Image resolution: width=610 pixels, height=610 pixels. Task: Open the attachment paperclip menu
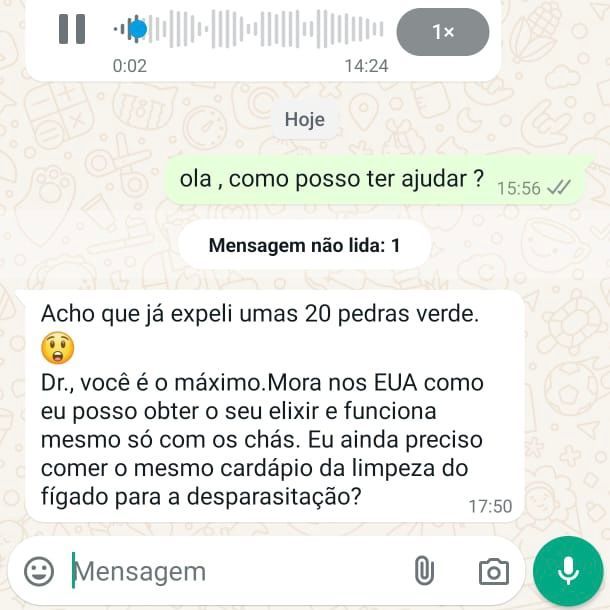point(424,571)
